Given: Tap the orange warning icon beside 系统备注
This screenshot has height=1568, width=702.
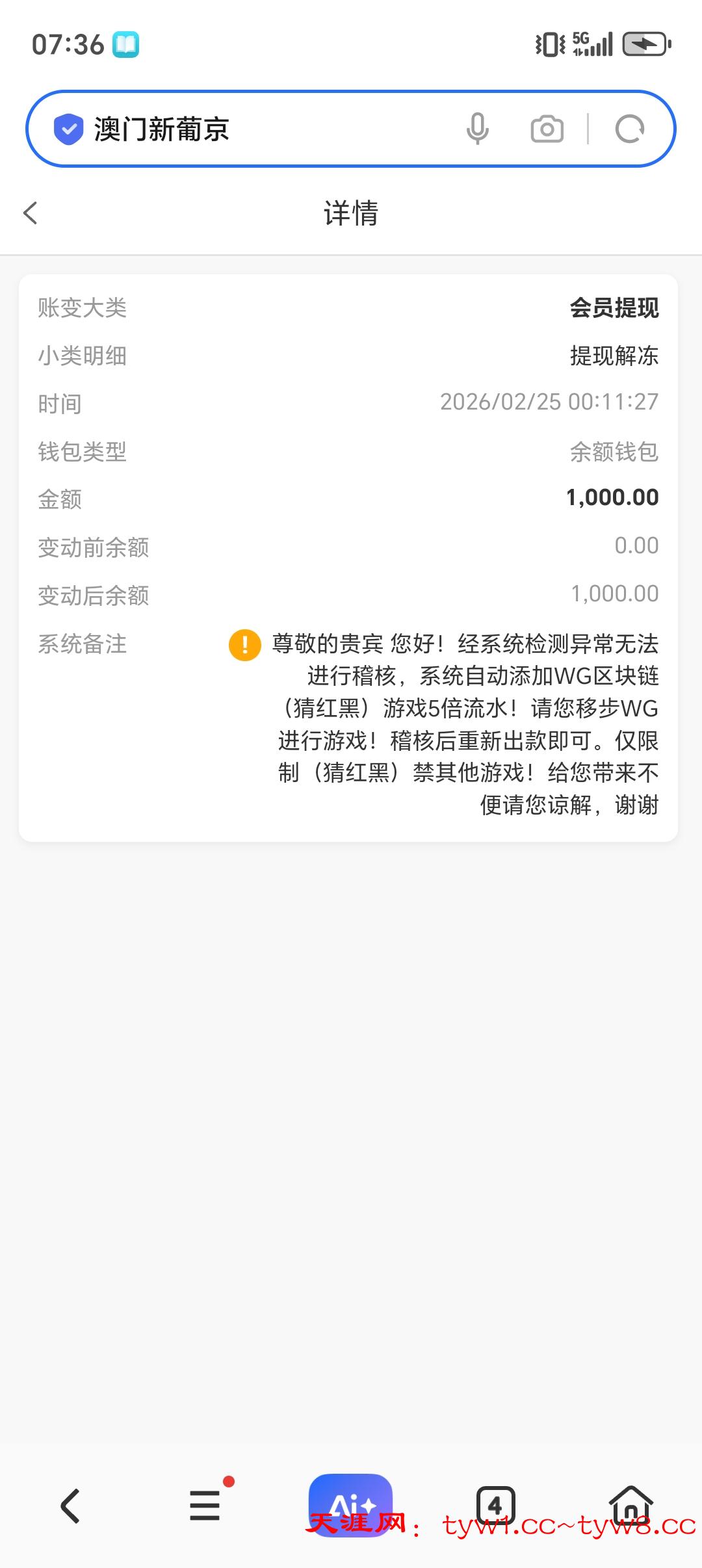Looking at the screenshot, I should tap(244, 646).
